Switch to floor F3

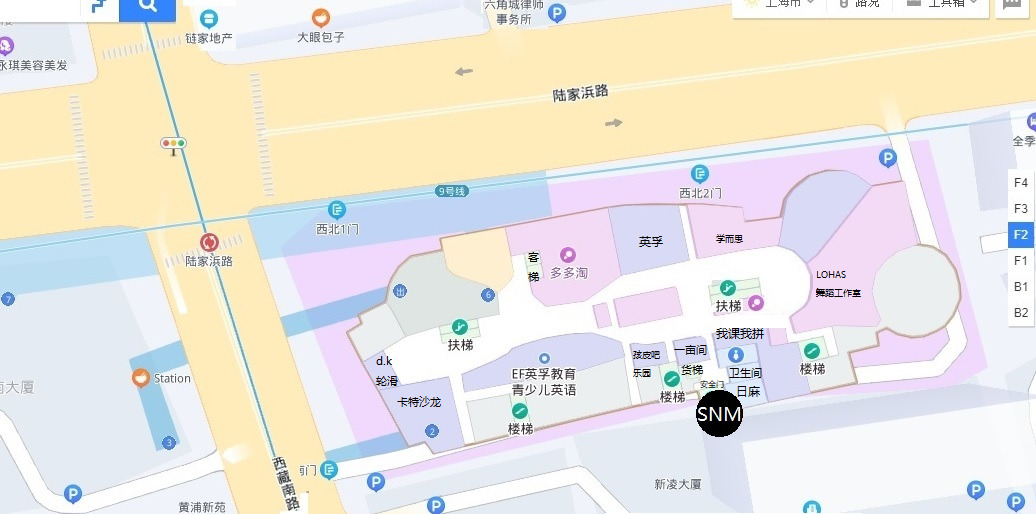click(x=1021, y=209)
